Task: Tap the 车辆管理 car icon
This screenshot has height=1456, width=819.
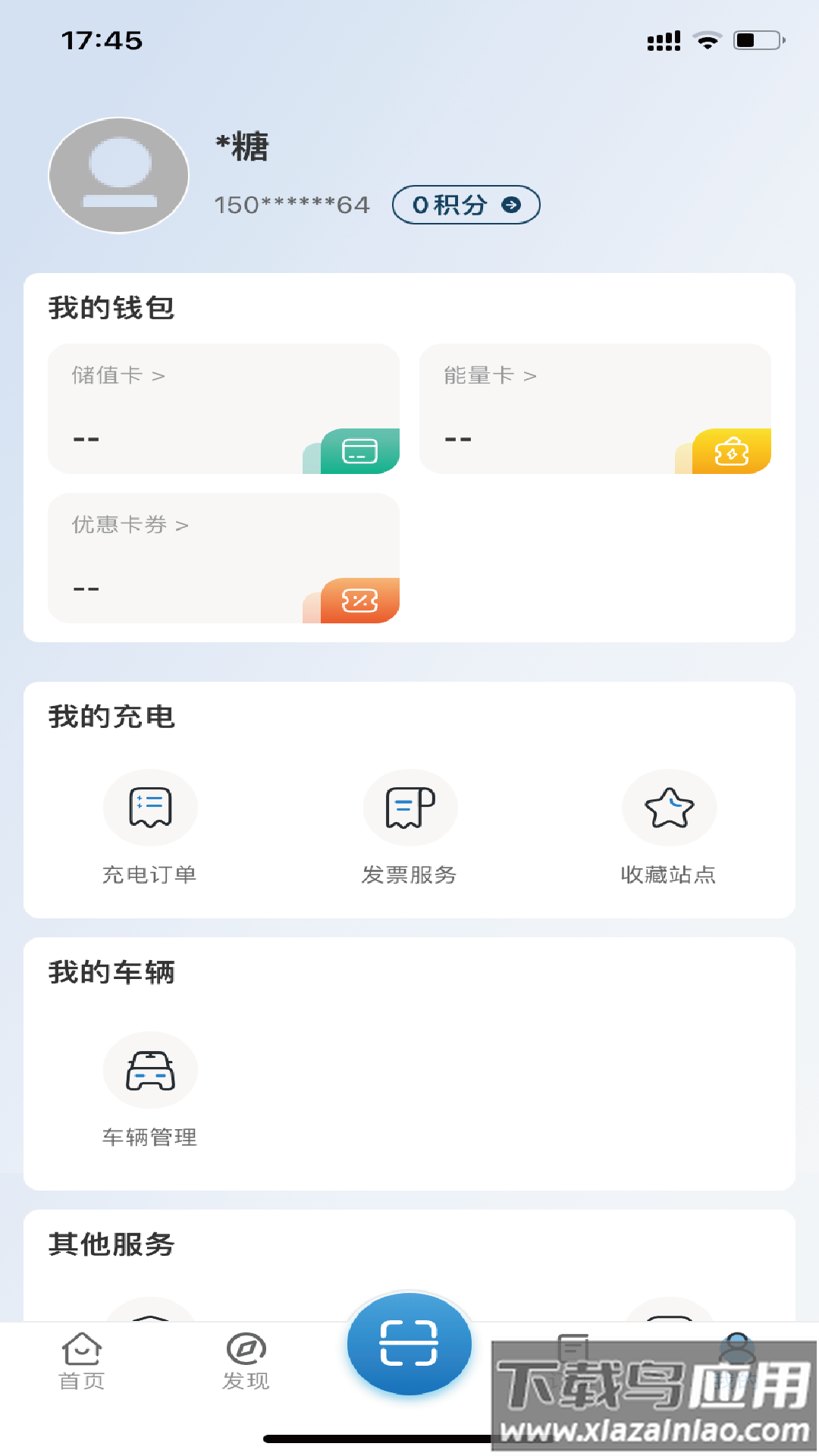Action: tap(150, 1070)
